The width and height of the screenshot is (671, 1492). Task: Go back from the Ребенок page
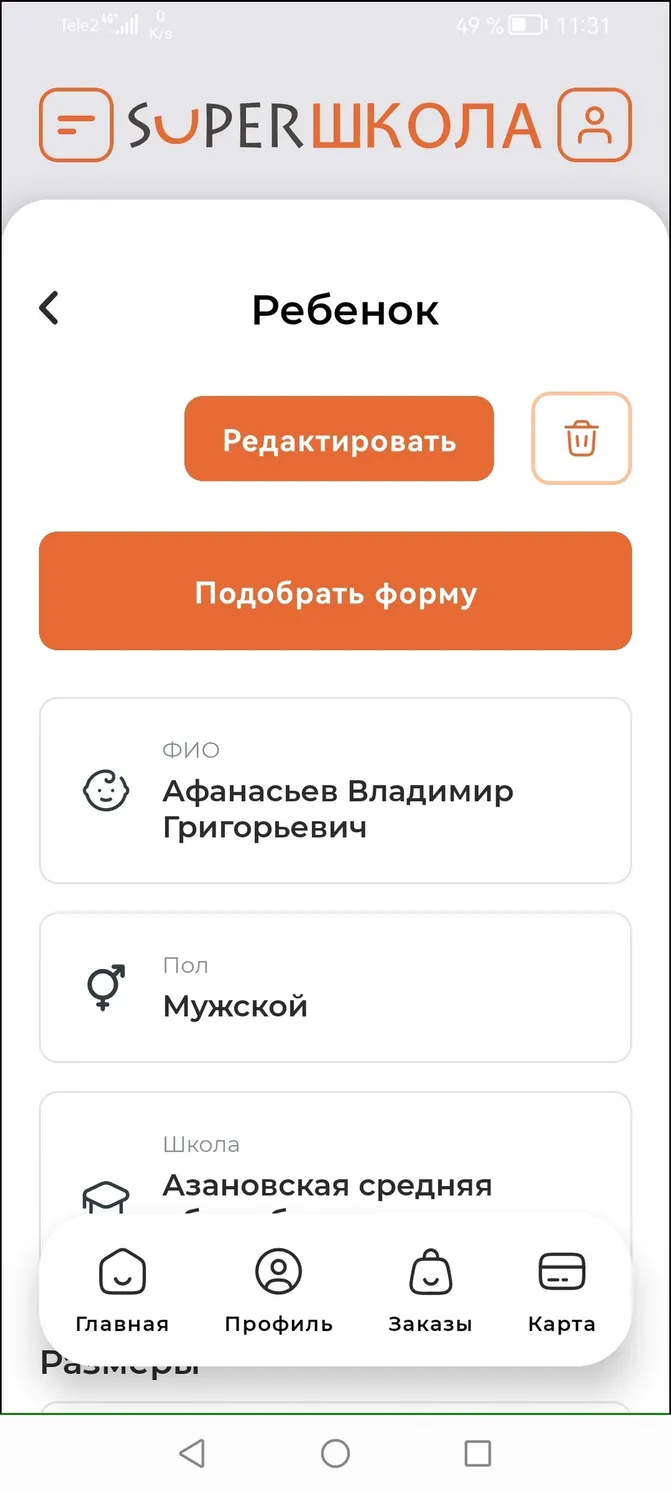coord(49,308)
